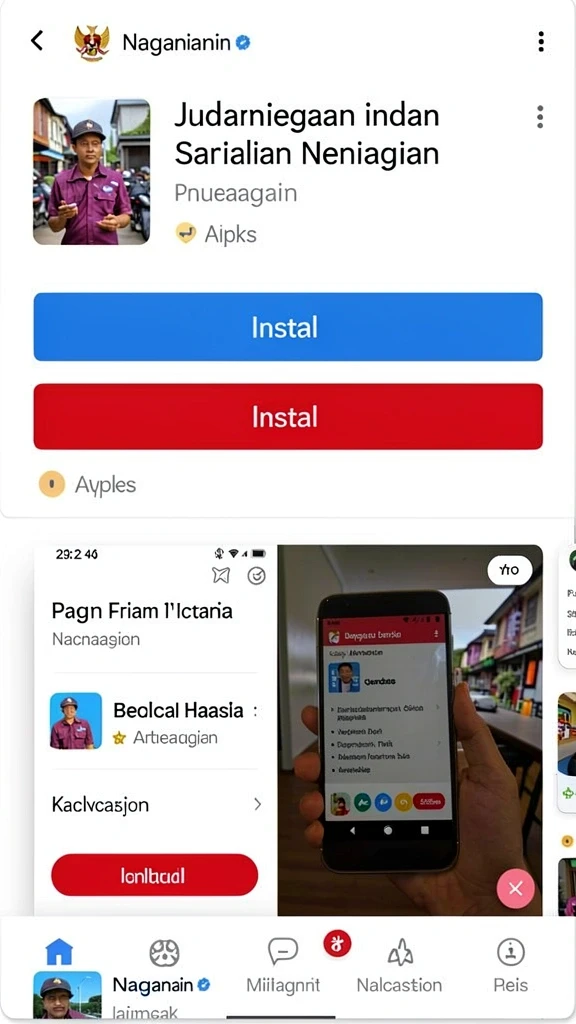The width and height of the screenshot is (576, 1024).
Task: Open the Beolcal Haasla row
Action: point(155,721)
